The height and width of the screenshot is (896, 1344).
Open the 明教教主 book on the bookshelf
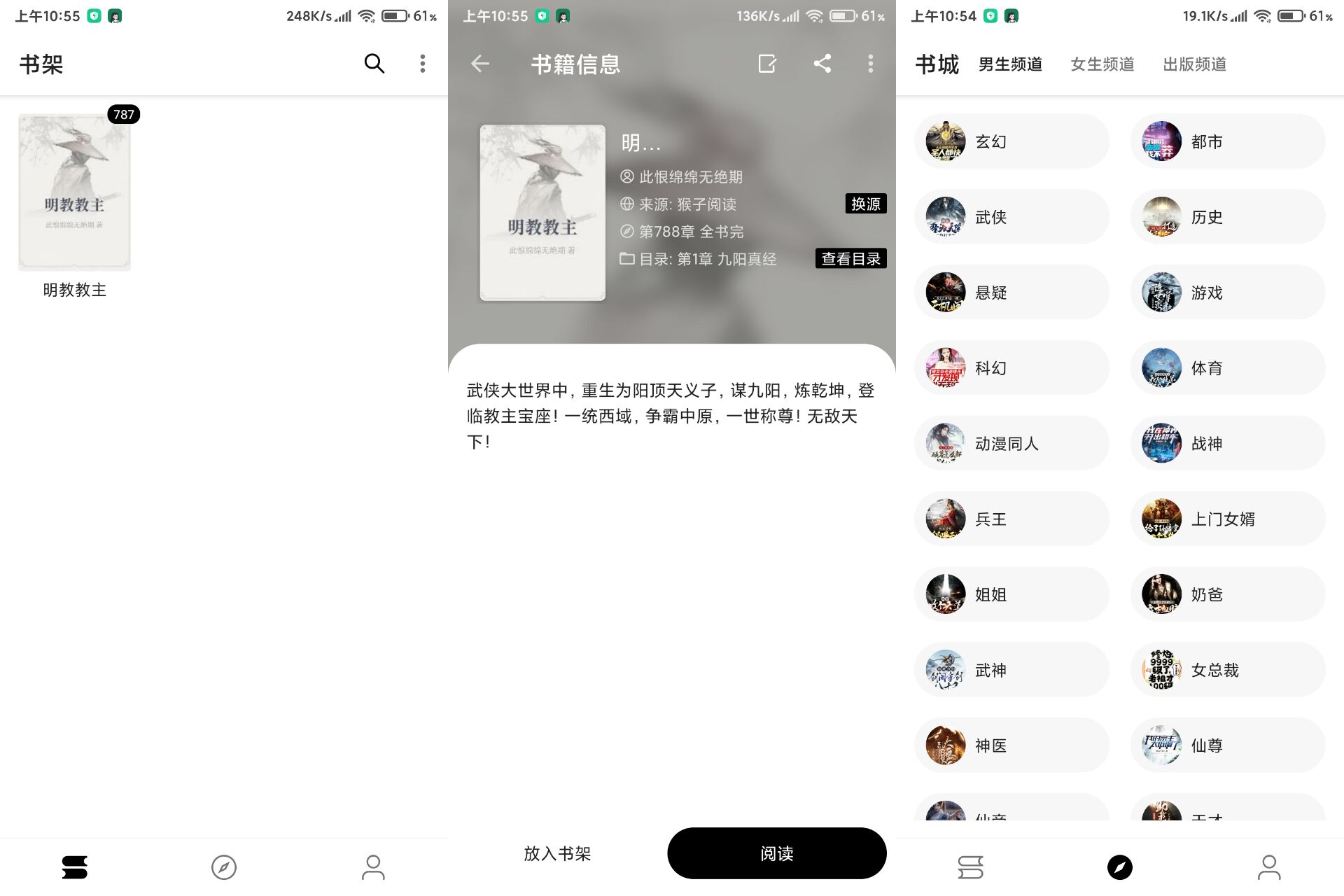click(74, 192)
